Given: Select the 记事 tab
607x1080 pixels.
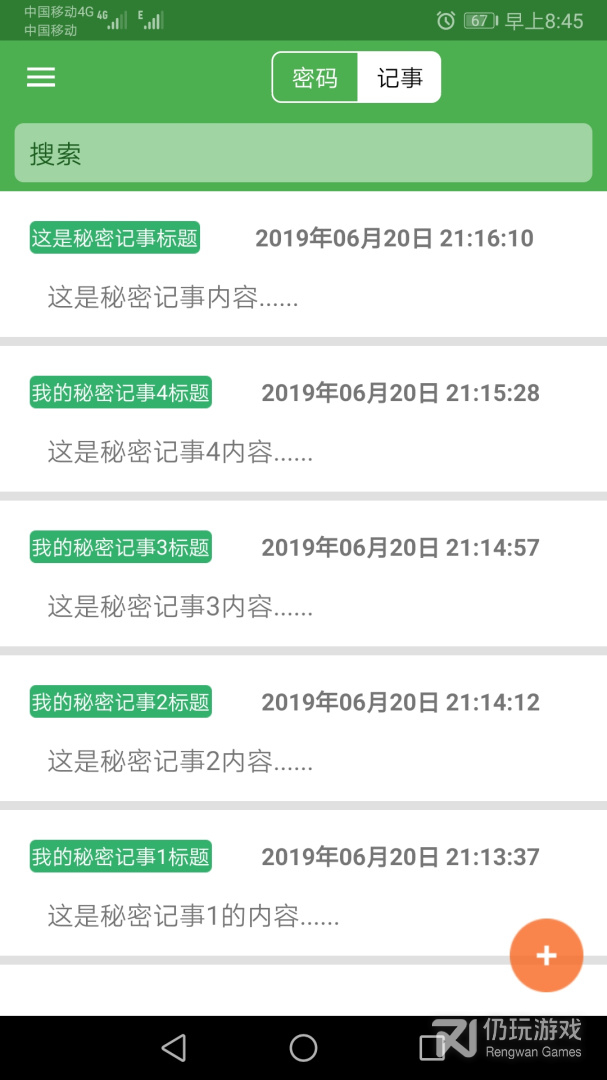Looking at the screenshot, I should 399,77.
